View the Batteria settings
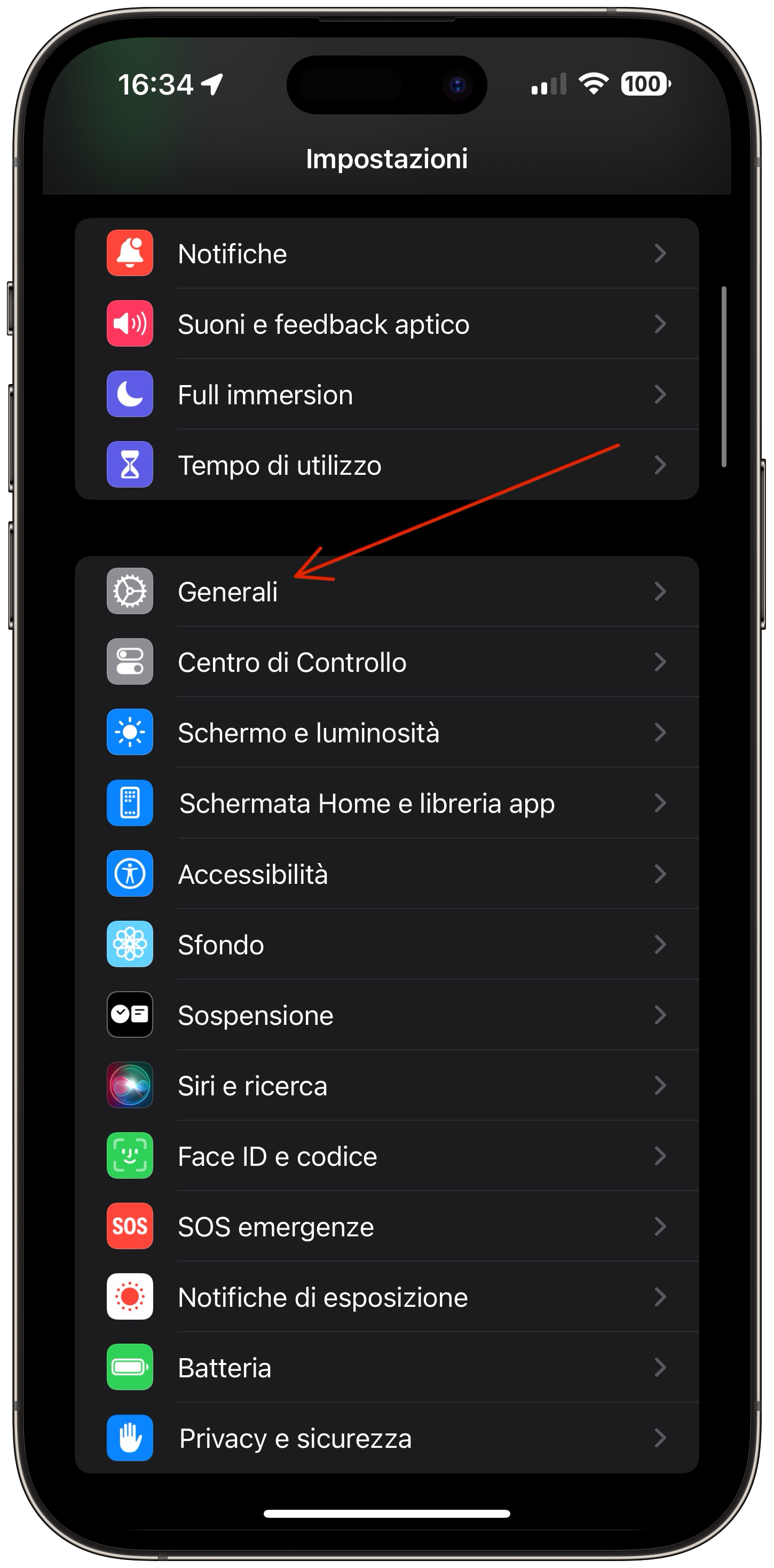This screenshot has height=1568, width=774. point(386,1368)
